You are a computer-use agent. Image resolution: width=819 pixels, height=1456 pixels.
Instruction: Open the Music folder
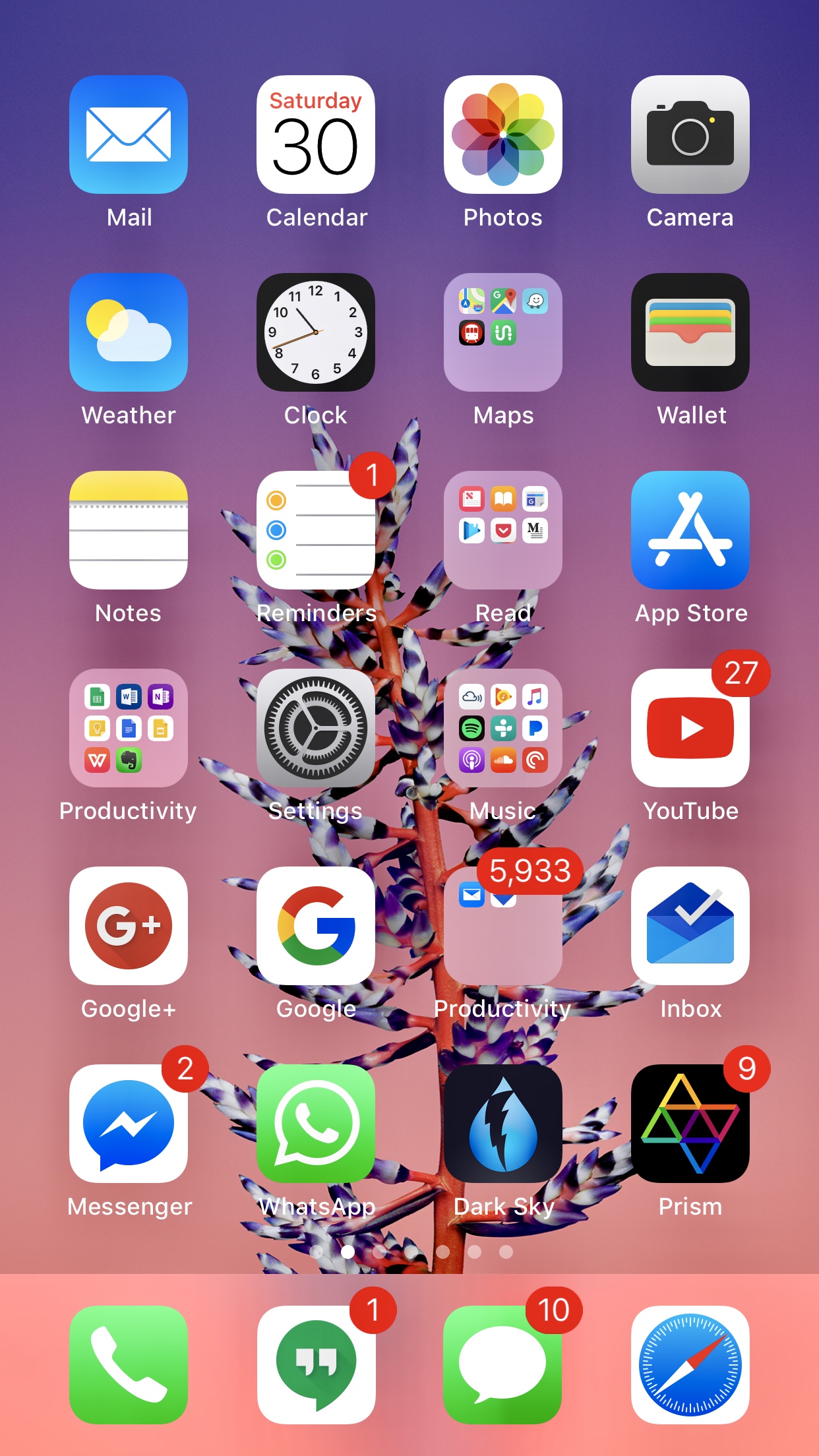503,728
